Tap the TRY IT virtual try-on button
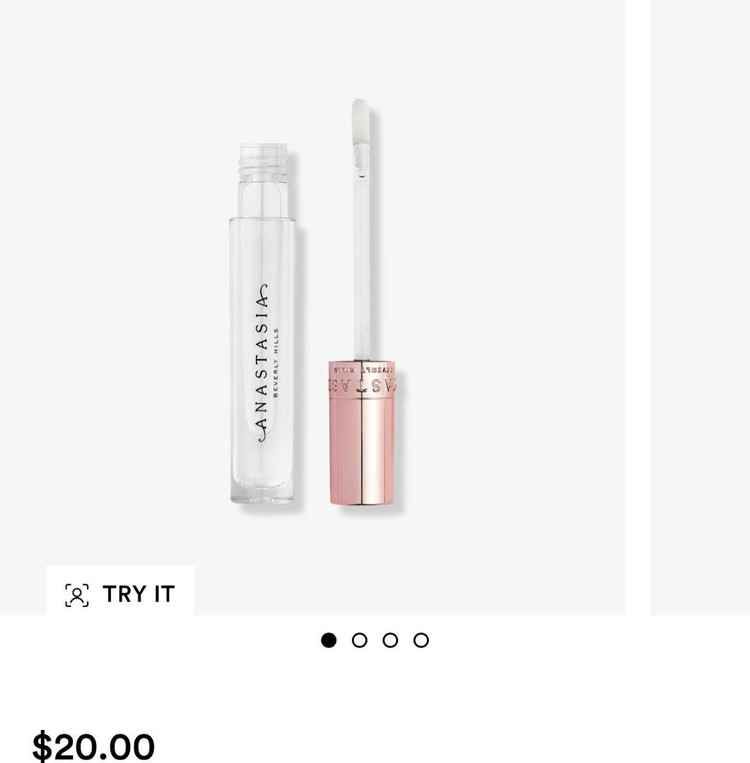The image size is (750, 763). point(120,594)
